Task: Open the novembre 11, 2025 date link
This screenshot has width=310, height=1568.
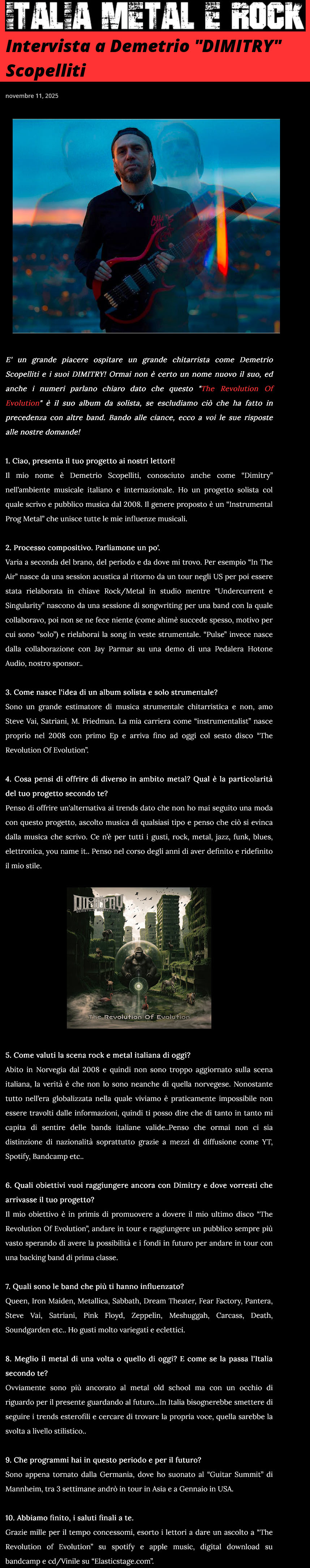Action: [x=32, y=95]
